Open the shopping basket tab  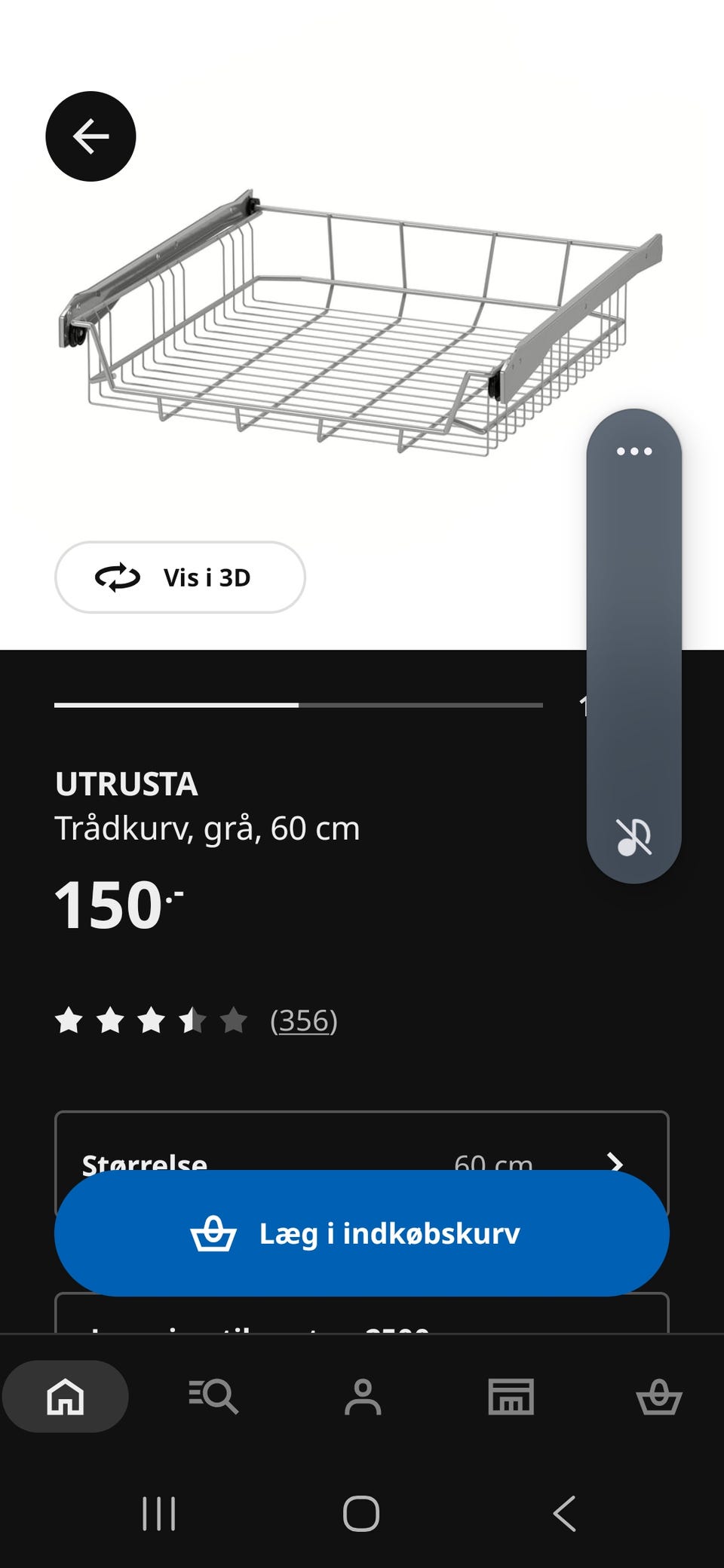coord(659,1396)
